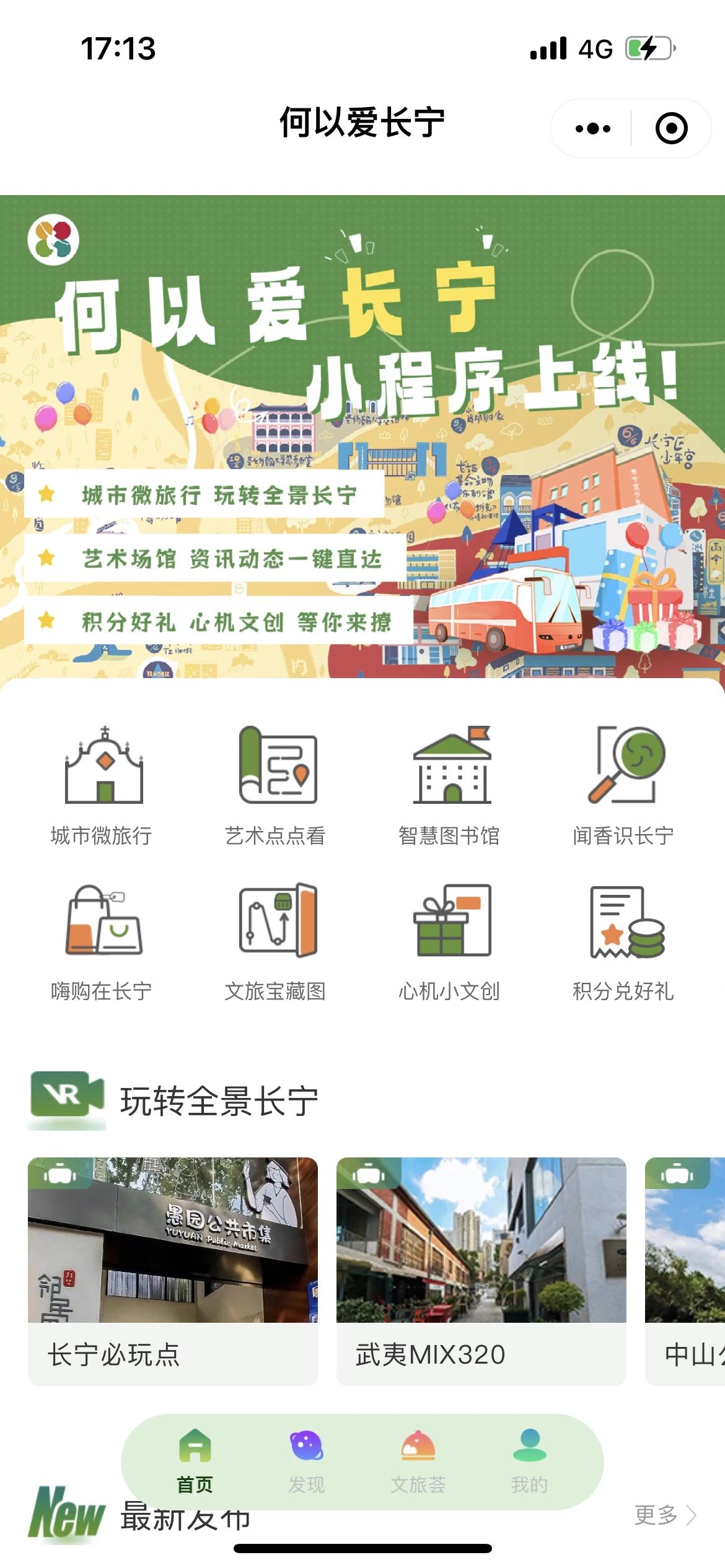View 长宁必玩点 VR panorama card

click(x=173, y=1270)
